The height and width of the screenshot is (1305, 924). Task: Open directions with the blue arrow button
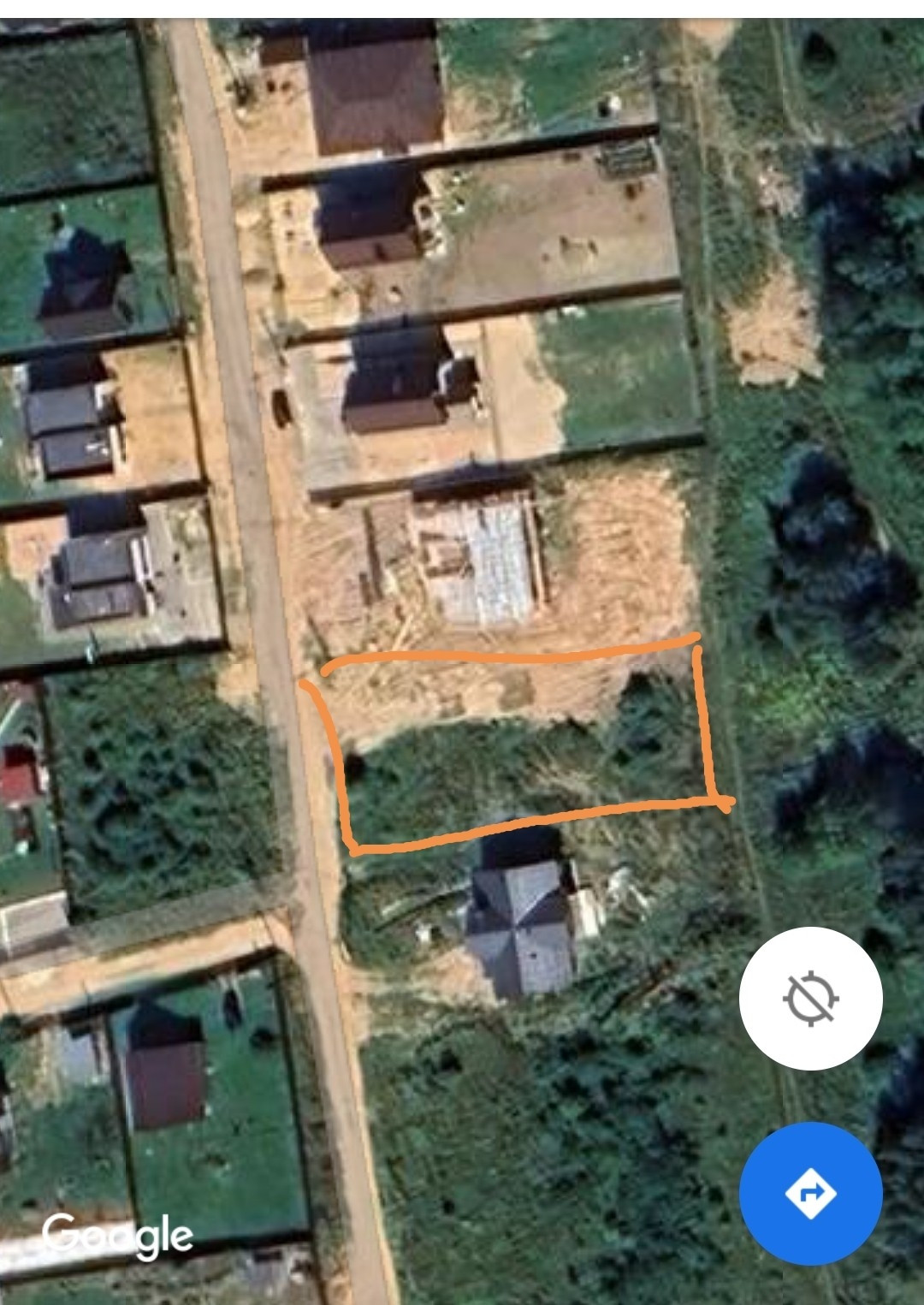pos(810,1192)
